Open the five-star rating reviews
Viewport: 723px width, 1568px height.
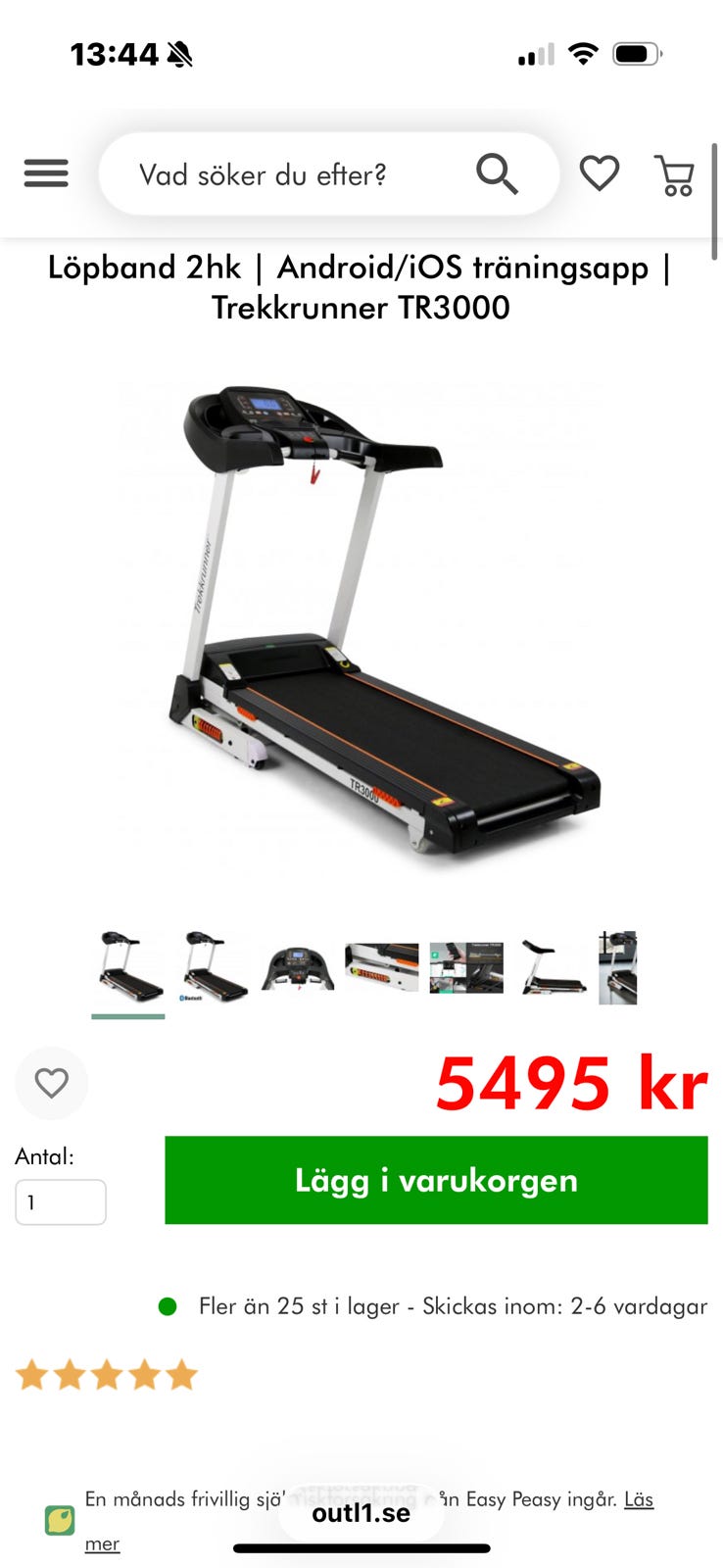(x=107, y=1375)
